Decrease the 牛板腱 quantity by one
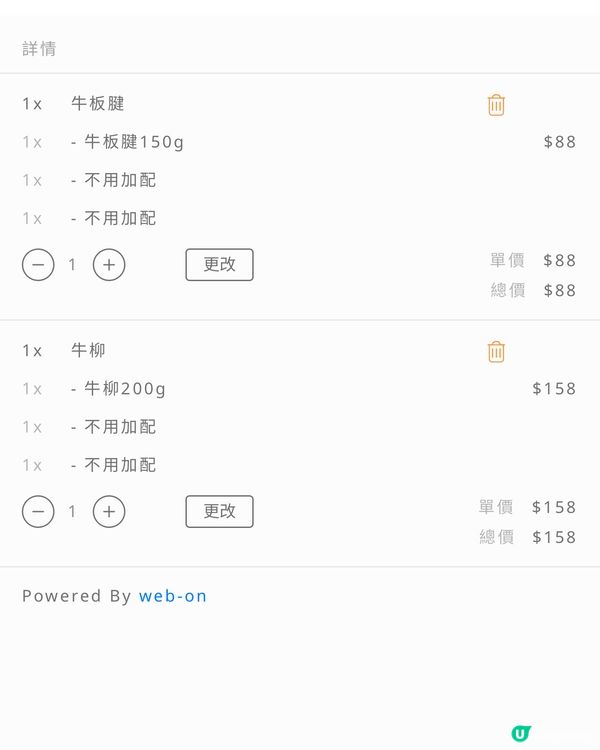 [38, 265]
